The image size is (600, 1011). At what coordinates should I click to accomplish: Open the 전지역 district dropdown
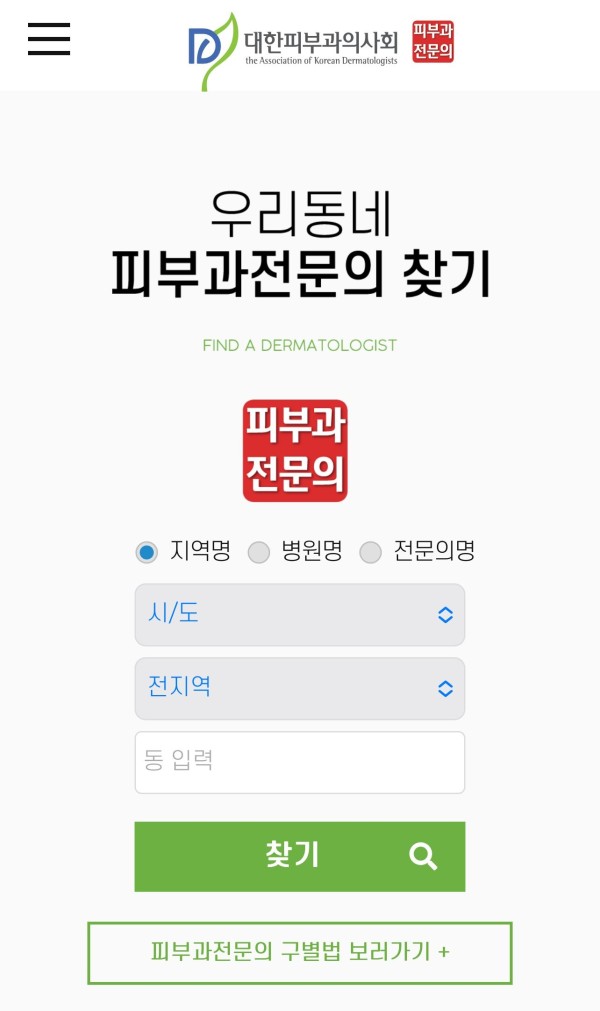[x=300, y=688]
